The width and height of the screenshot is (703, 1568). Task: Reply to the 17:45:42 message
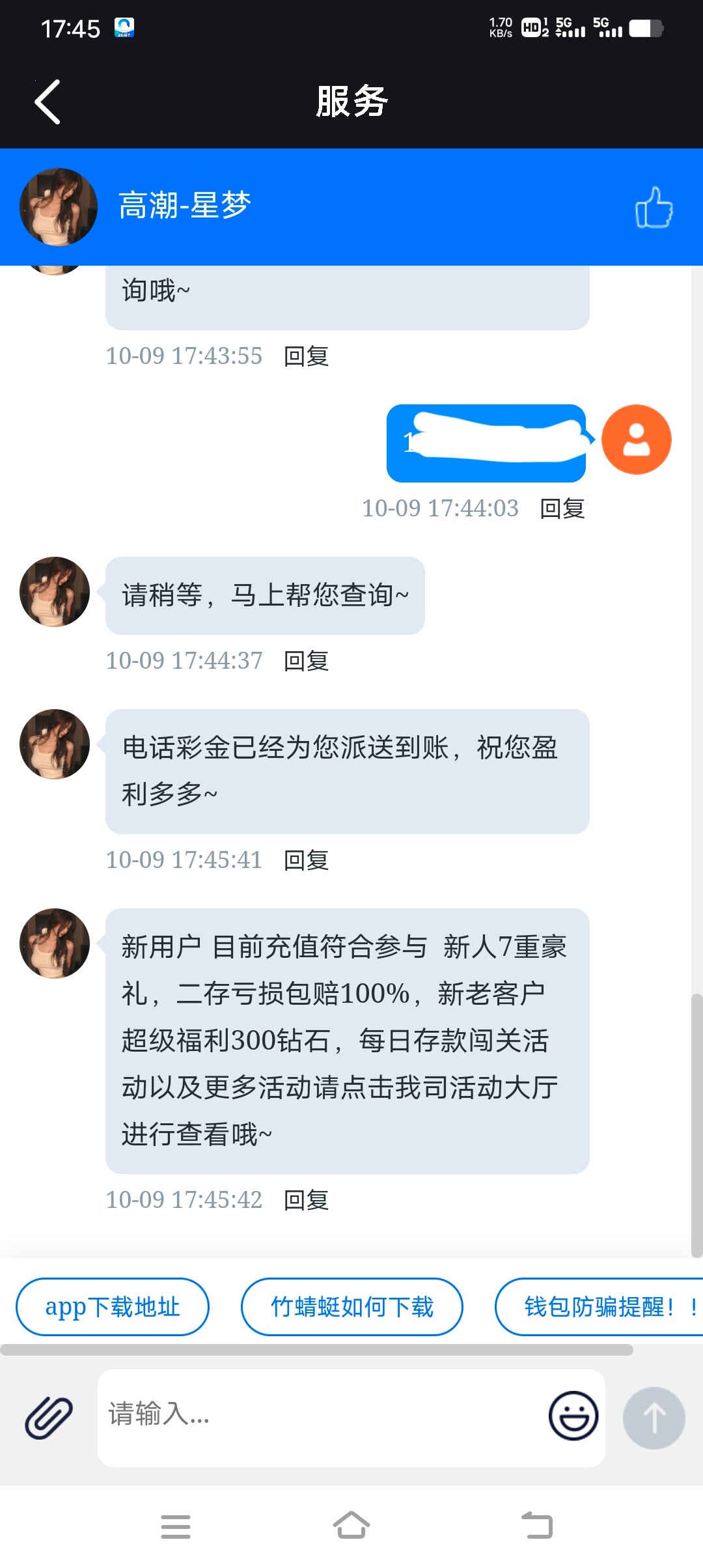306,1200
